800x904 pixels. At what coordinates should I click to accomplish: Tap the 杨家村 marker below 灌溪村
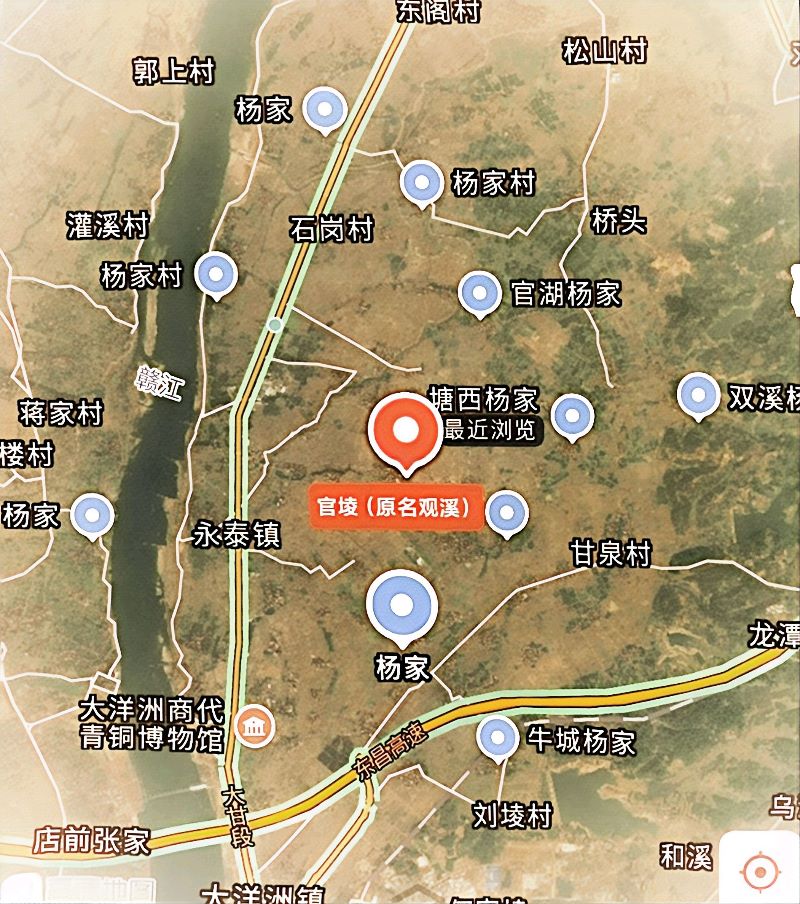click(215, 273)
